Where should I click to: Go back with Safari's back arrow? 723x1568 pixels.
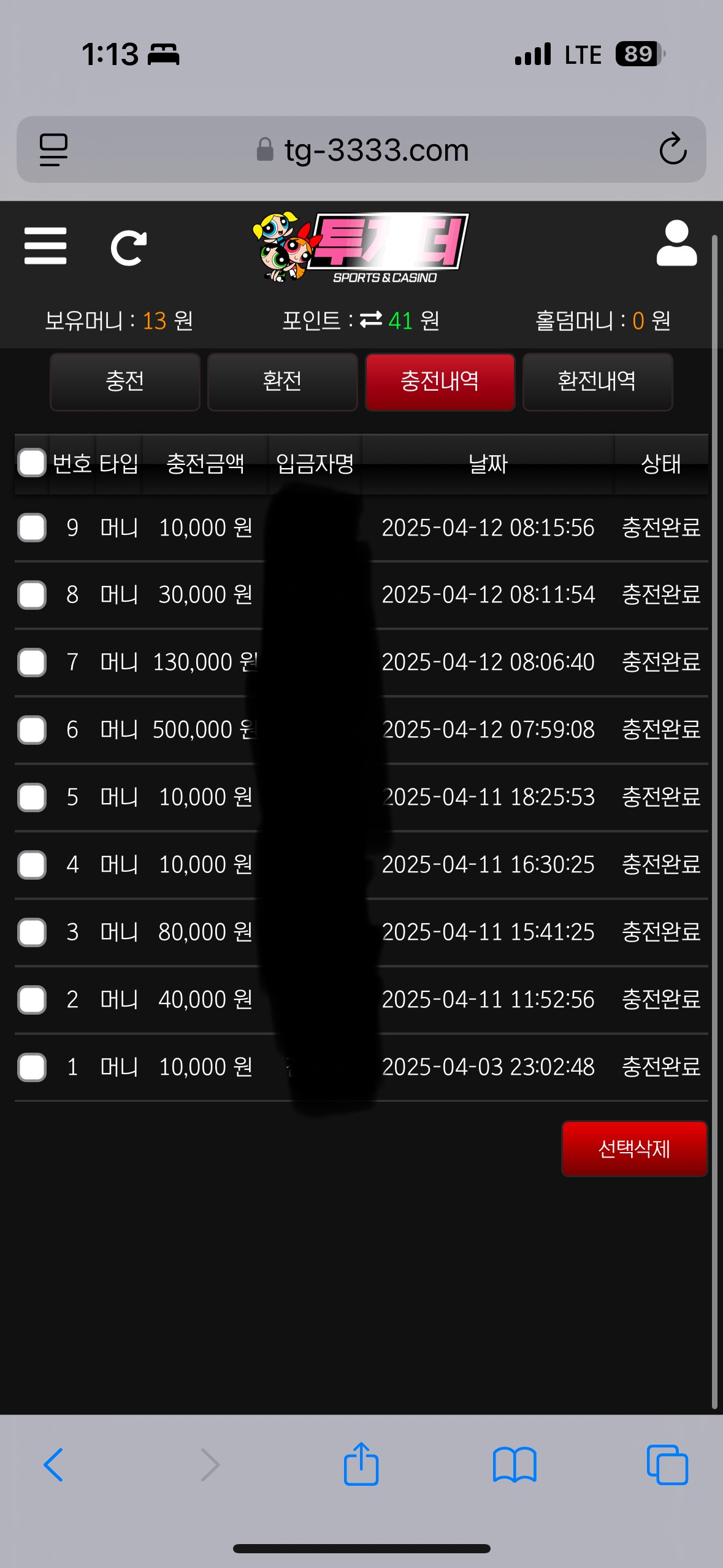[x=54, y=1464]
